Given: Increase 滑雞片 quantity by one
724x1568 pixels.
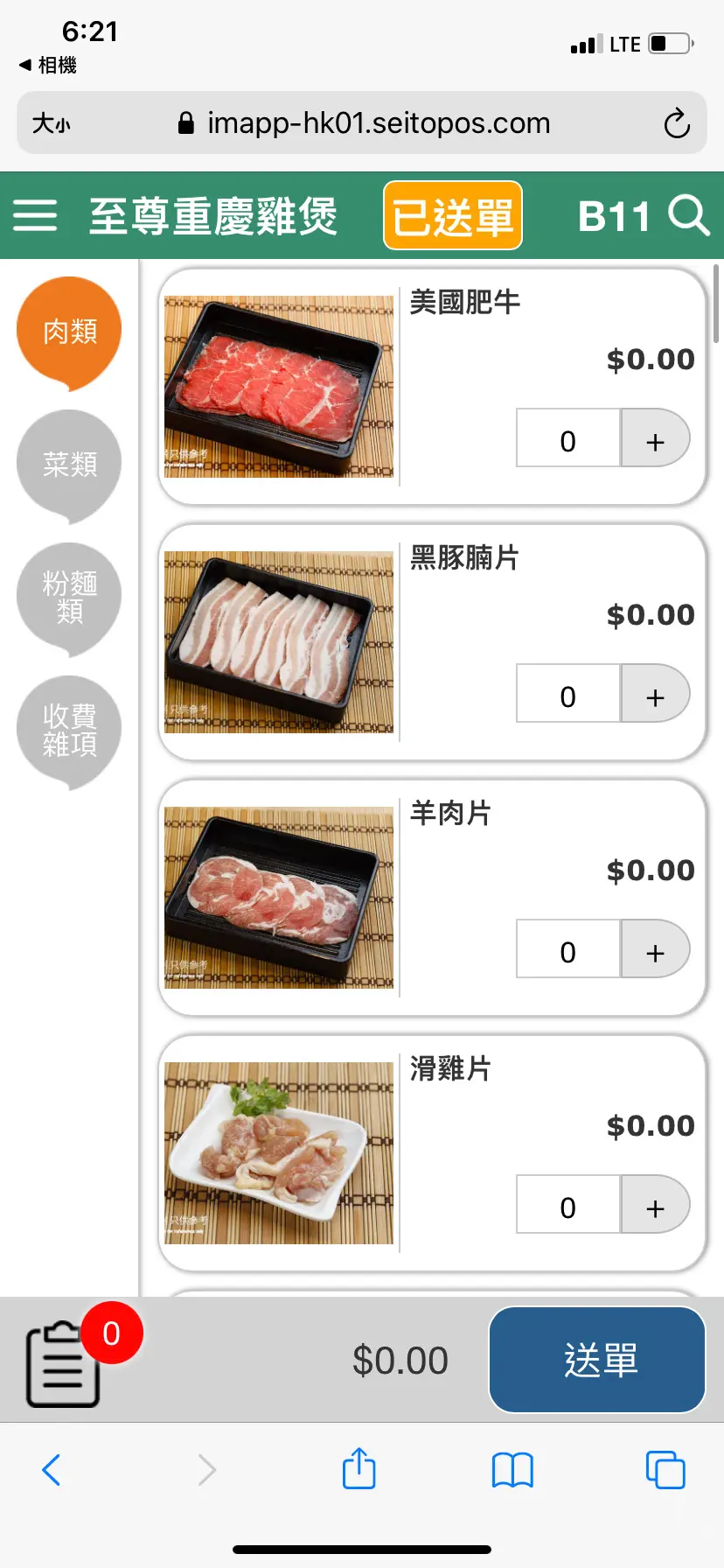Looking at the screenshot, I should (x=655, y=1207).
